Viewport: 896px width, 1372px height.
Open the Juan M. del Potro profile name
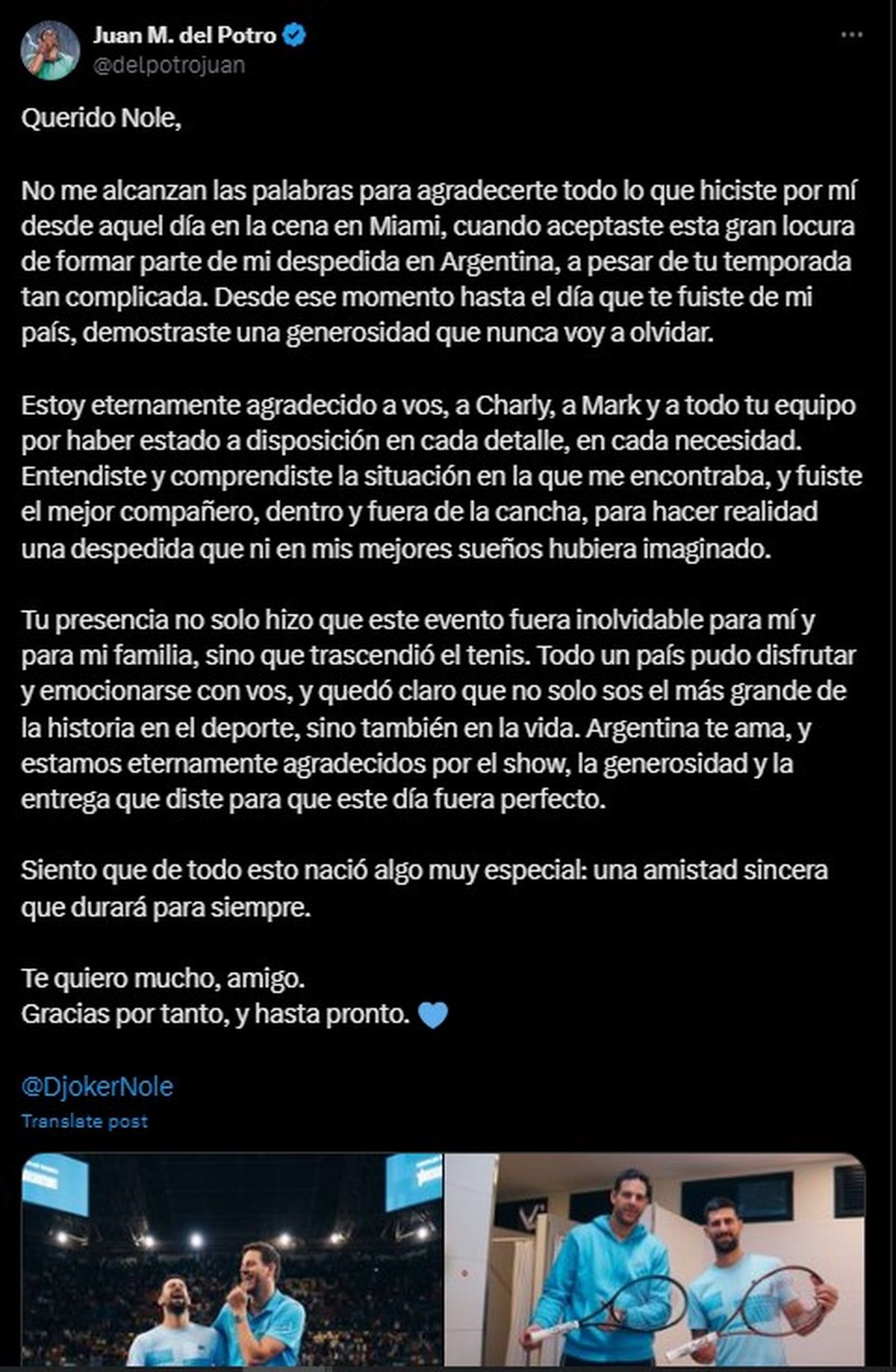(x=184, y=34)
